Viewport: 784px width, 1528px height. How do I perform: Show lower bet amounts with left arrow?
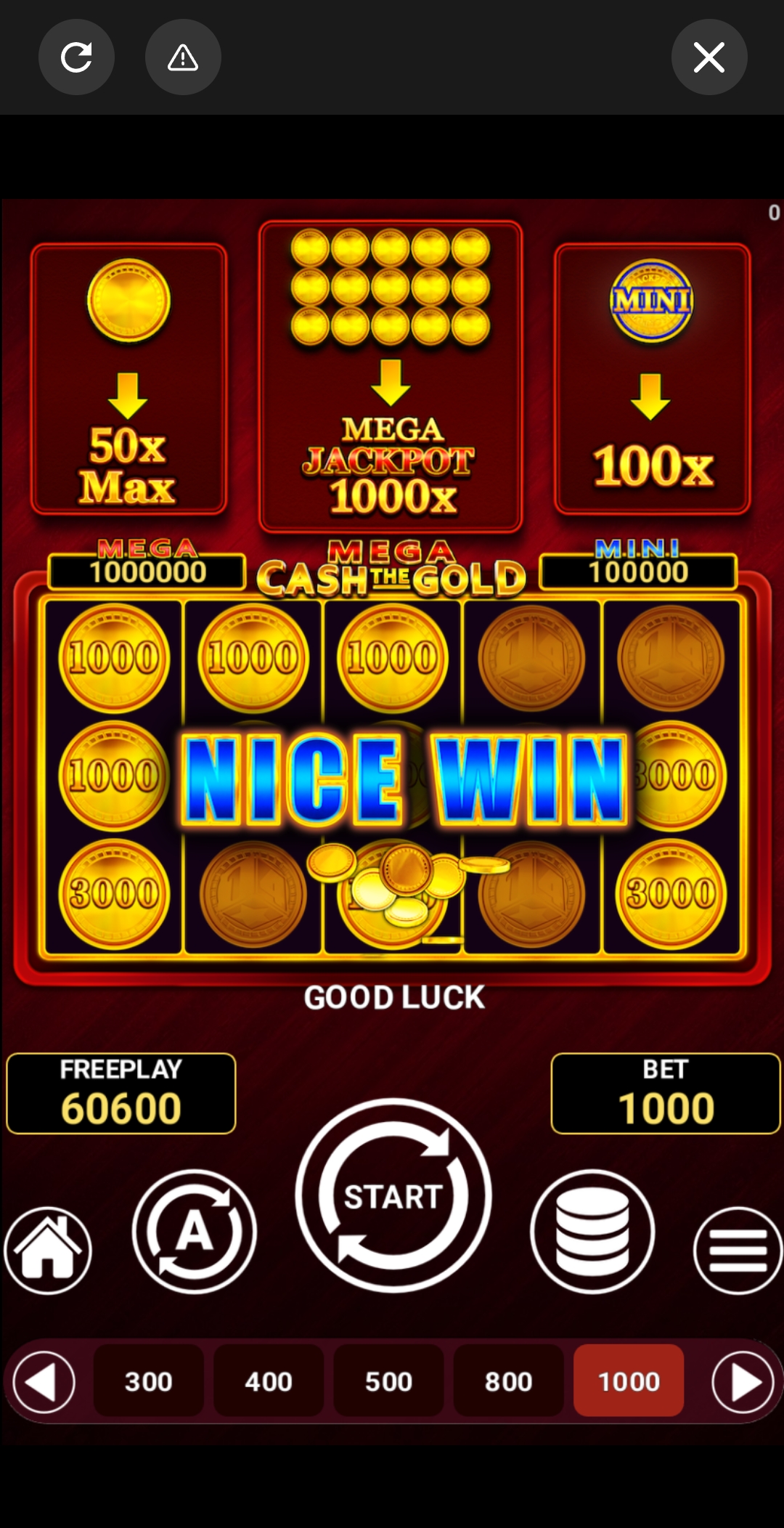pyautogui.click(x=44, y=1382)
